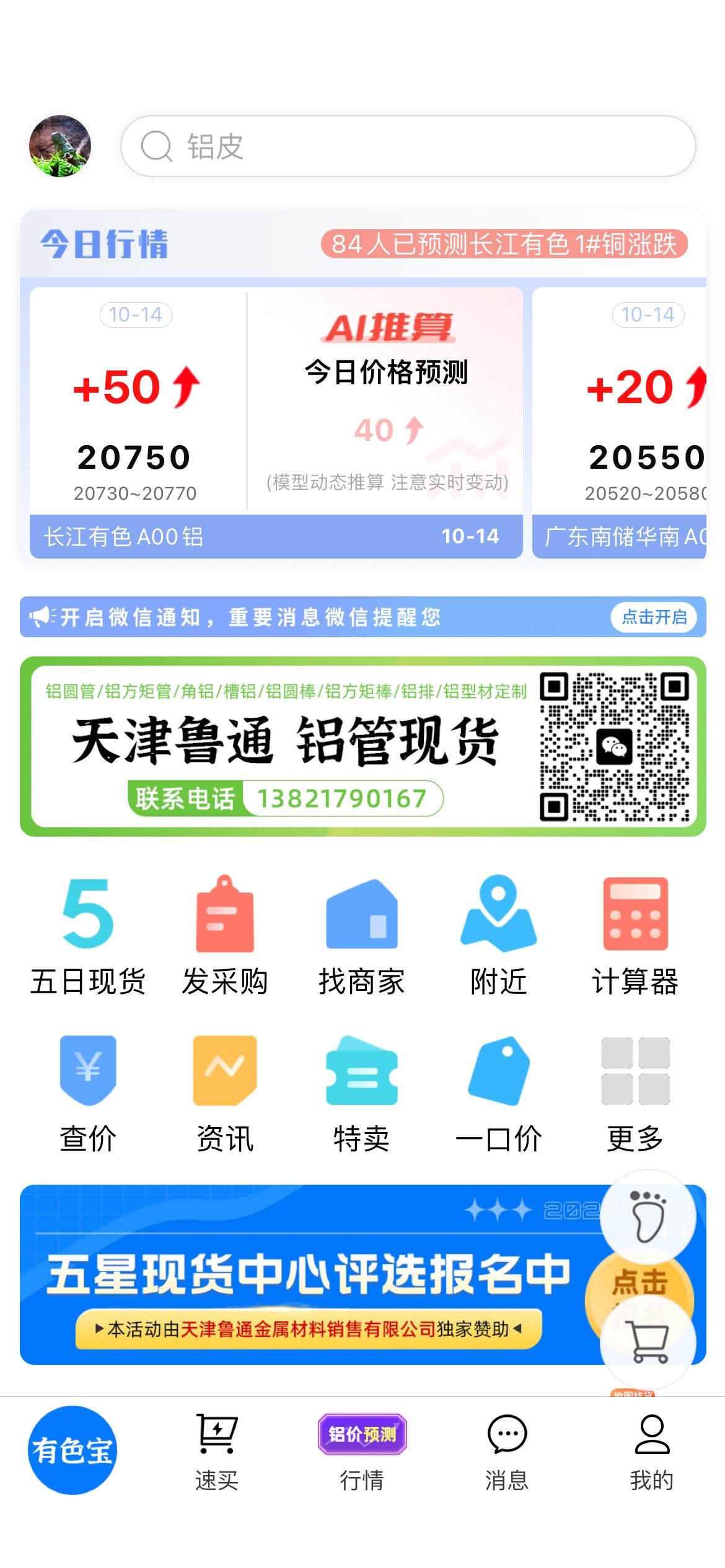
Task: Open the profile avatar
Action: pos(60,146)
